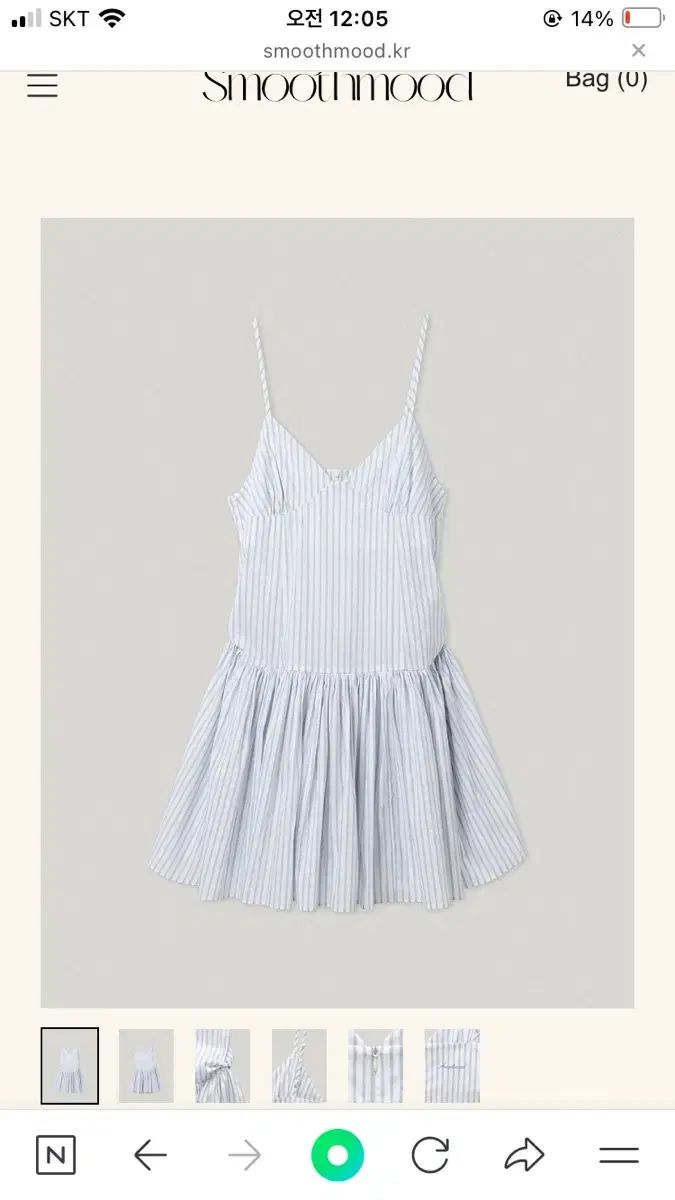This screenshot has width=675, height=1200.
Task: View the third thumbnail with the side detail
Action: pos(222,1066)
